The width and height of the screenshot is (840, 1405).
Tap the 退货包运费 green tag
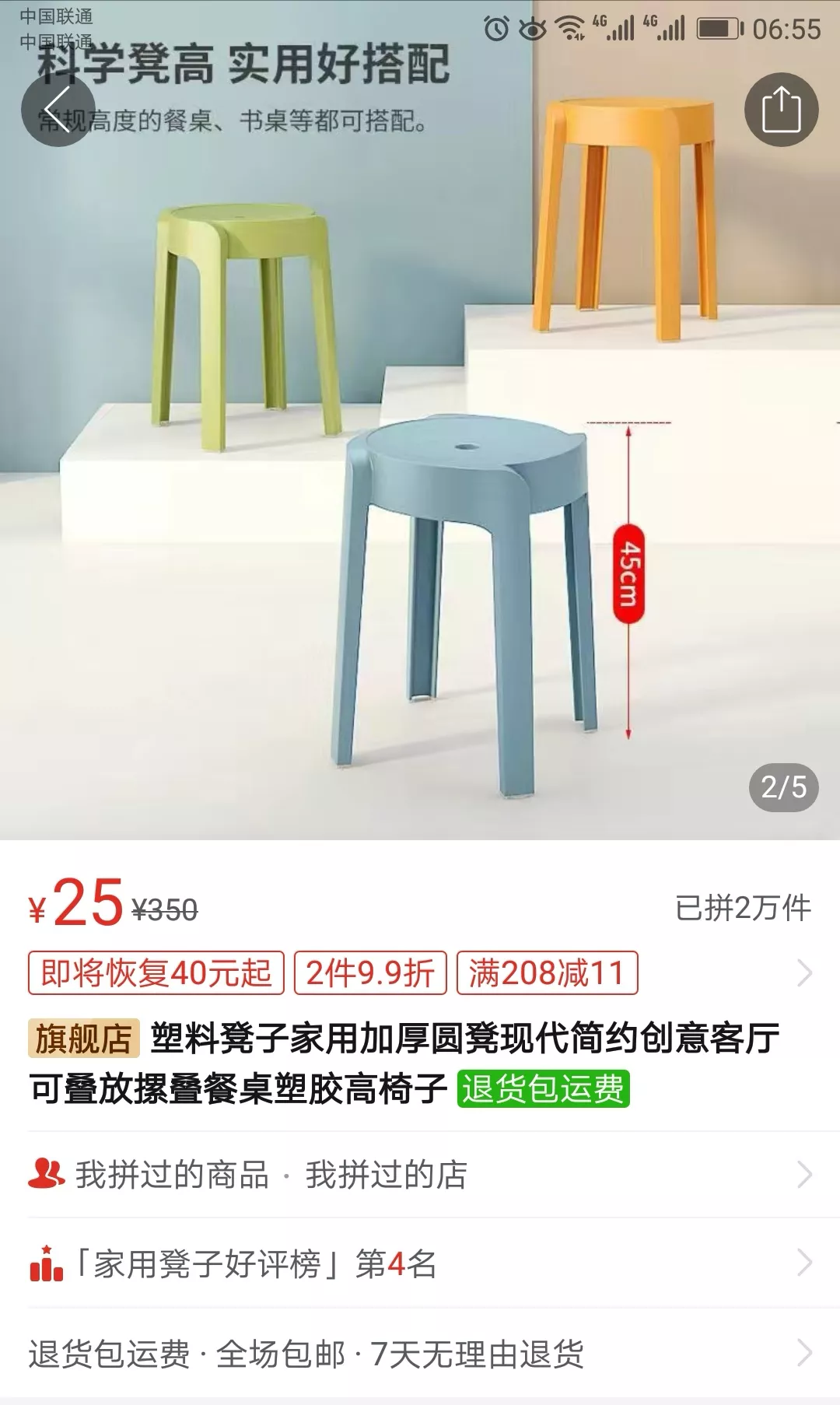[x=543, y=1088]
